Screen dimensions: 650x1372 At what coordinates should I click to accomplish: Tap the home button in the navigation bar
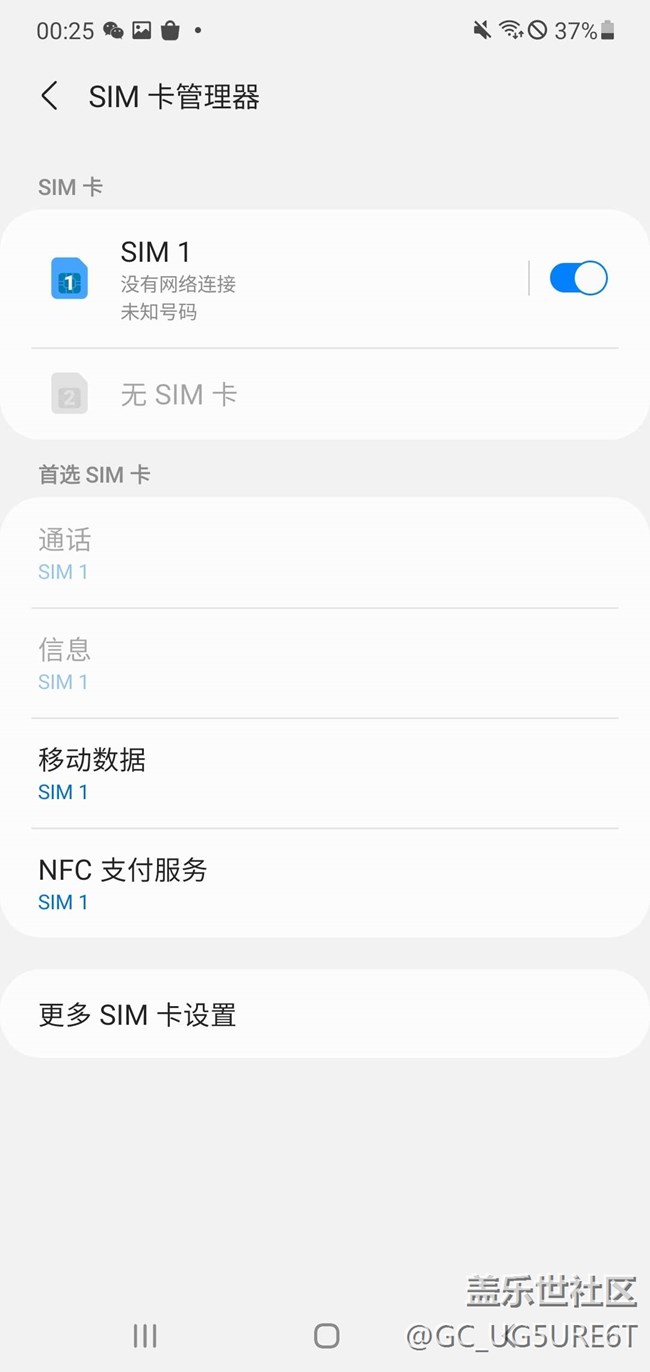click(x=326, y=1335)
